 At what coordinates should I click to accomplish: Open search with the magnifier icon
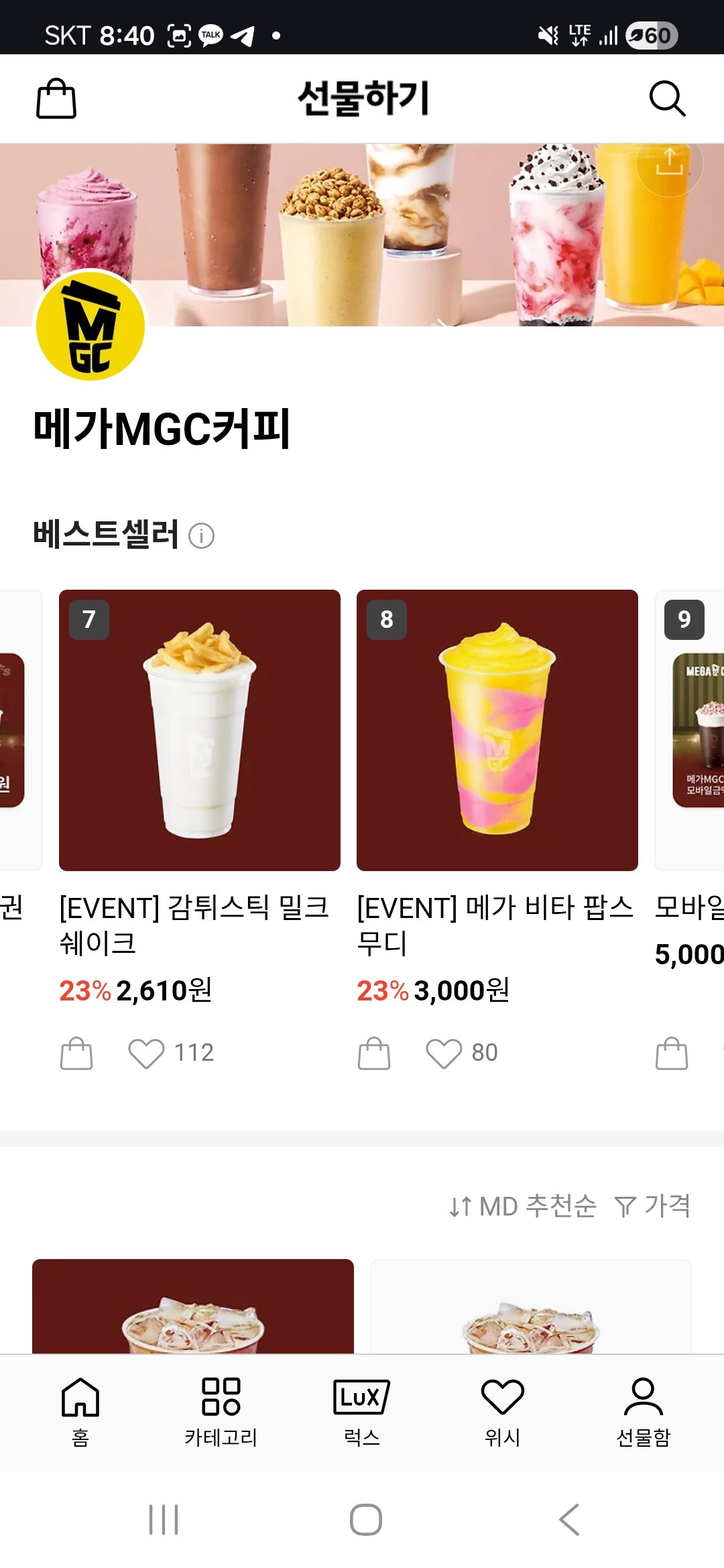click(x=667, y=99)
